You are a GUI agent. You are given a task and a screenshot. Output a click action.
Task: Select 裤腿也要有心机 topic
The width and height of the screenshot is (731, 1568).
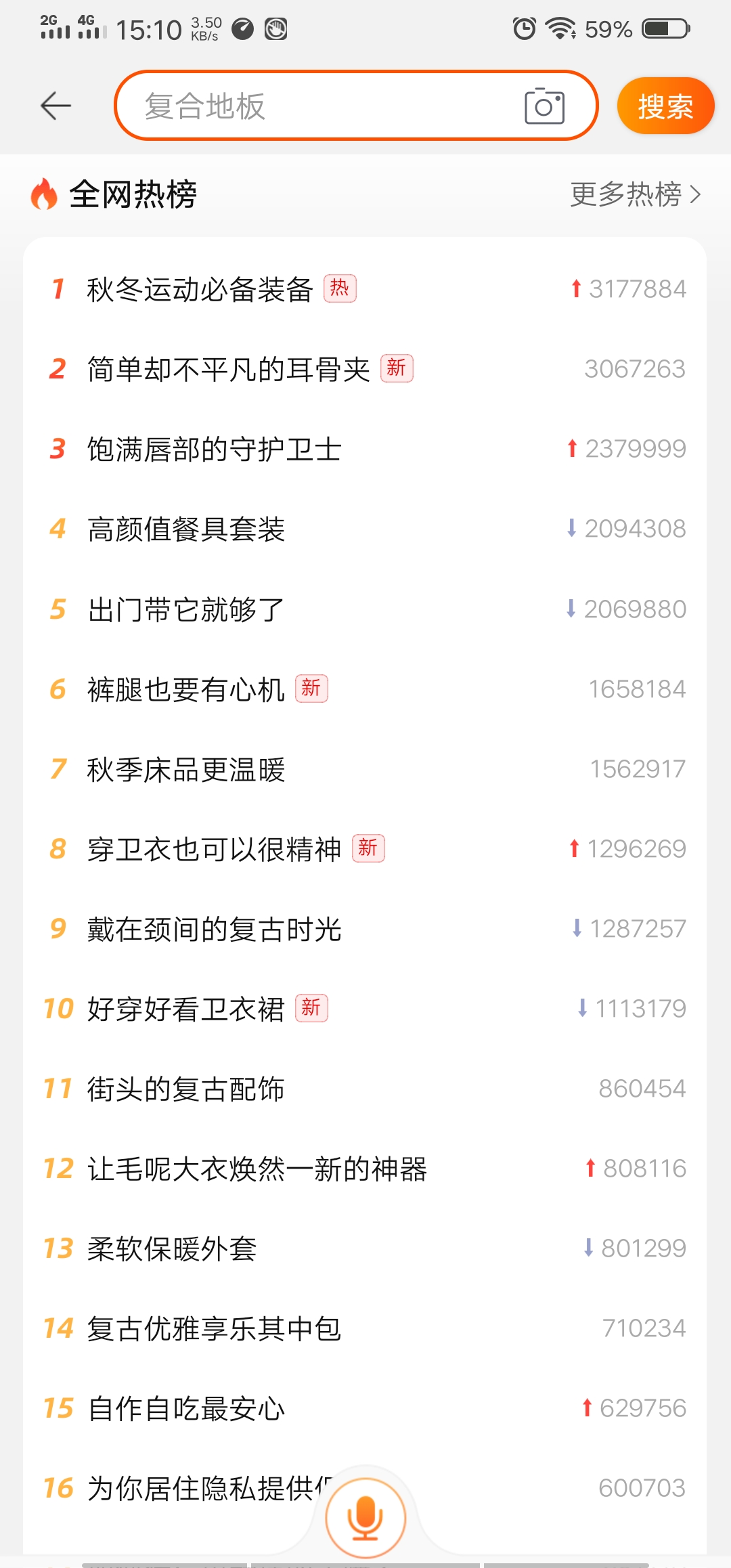point(186,689)
